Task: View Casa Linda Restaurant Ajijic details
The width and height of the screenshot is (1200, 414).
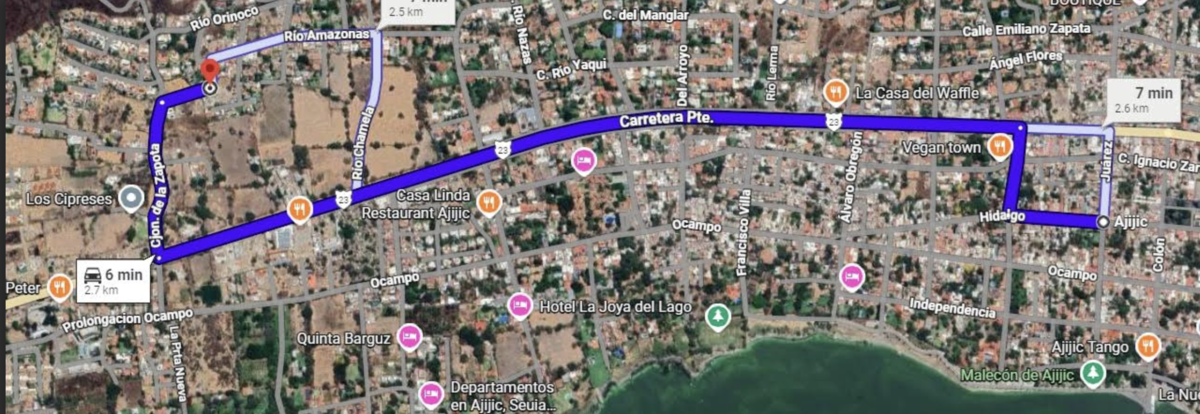Action: [488, 200]
